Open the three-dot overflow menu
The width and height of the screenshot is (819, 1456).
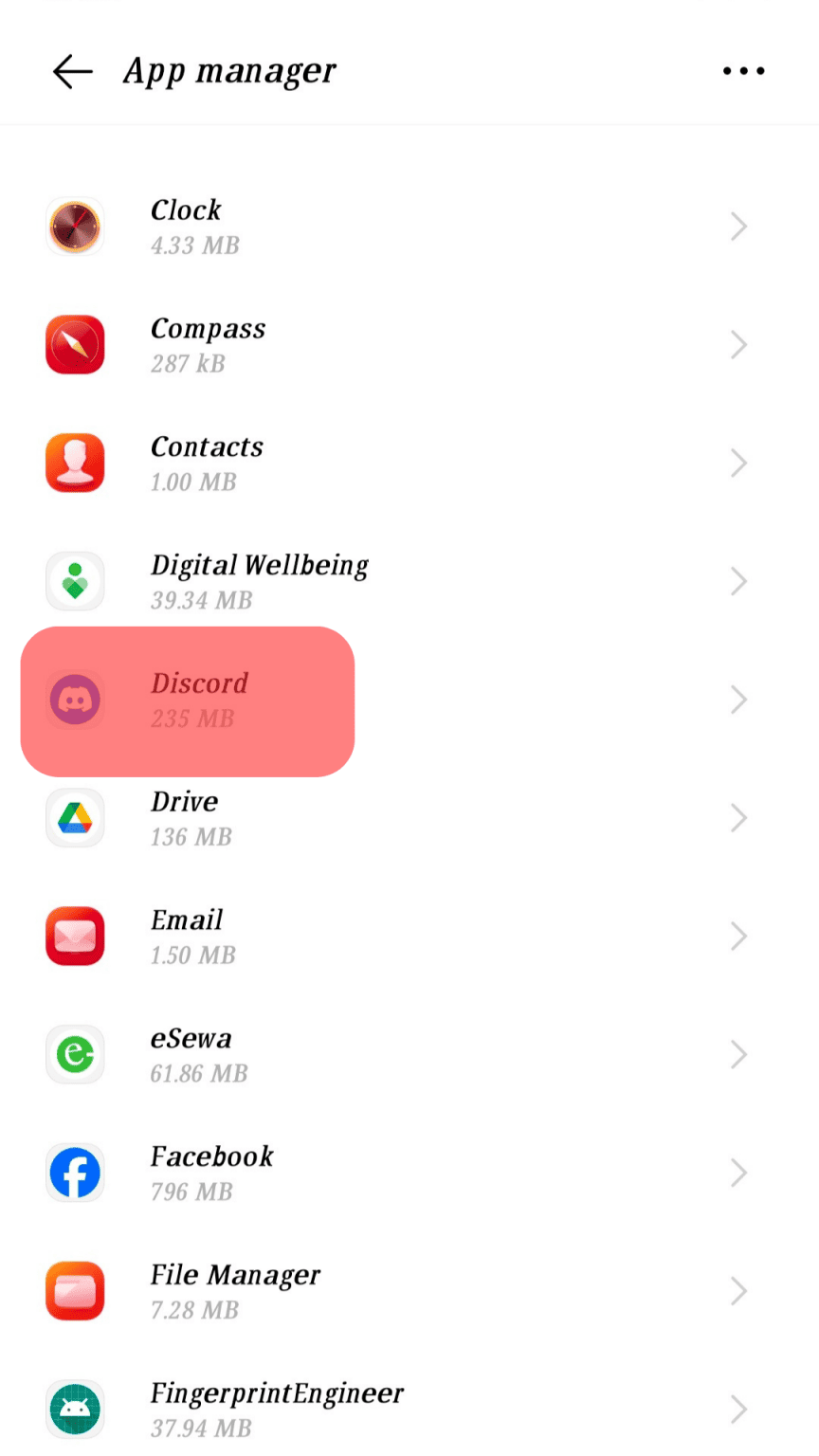743,70
